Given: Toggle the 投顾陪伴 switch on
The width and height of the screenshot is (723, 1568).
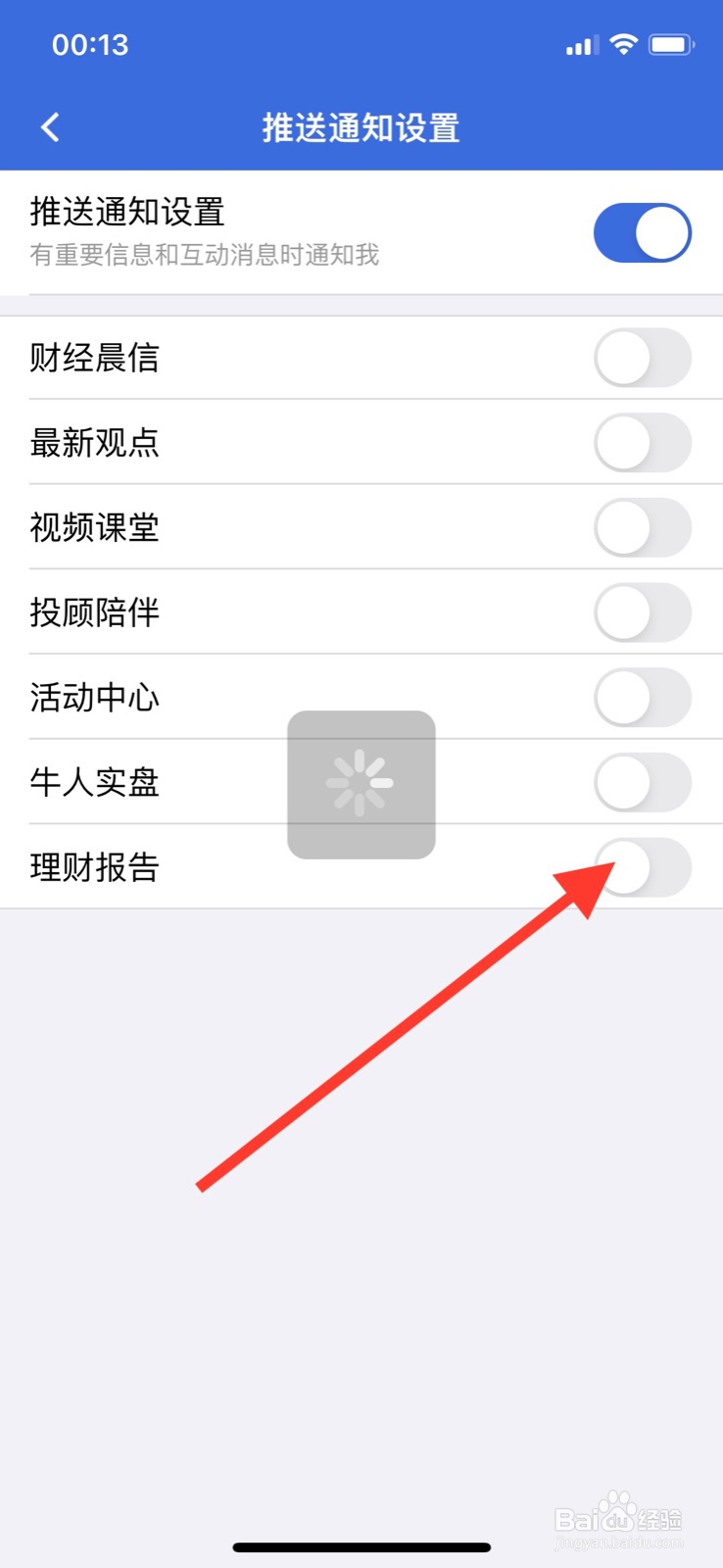Looking at the screenshot, I should [642, 612].
